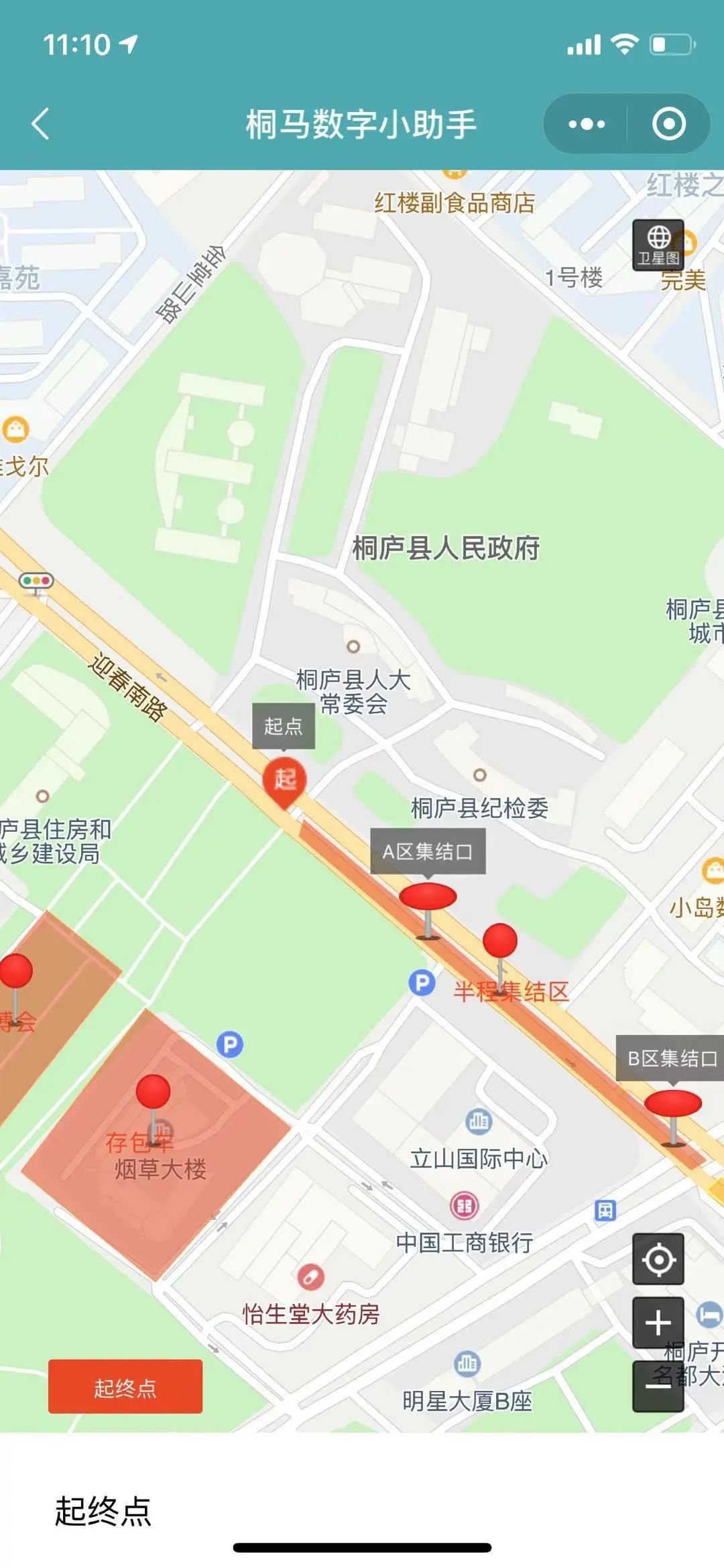Select the B区集结口 pin
Image resolution: width=724 pixels, height=1568 pixels.
tap(672, 1103)
